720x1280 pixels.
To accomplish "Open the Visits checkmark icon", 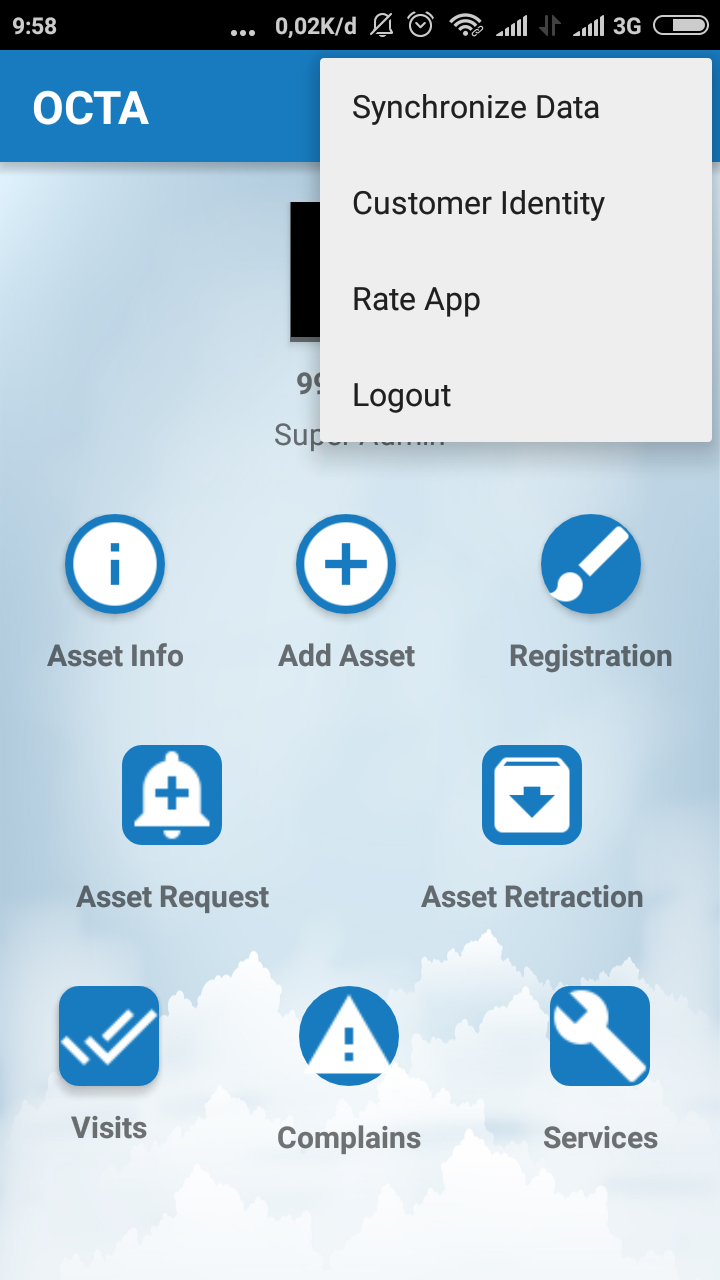I will click(109, 1036).
